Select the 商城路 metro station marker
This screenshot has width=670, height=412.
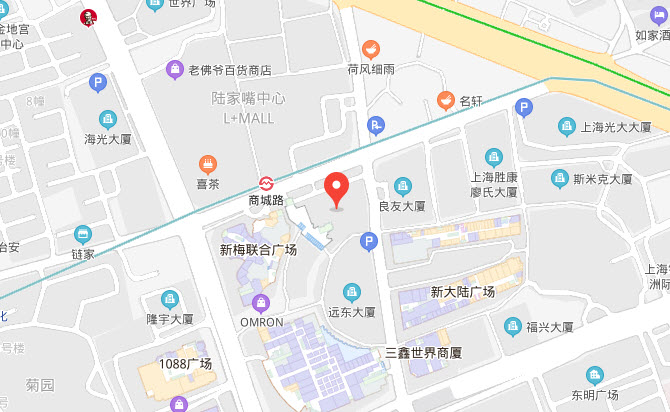267,183
